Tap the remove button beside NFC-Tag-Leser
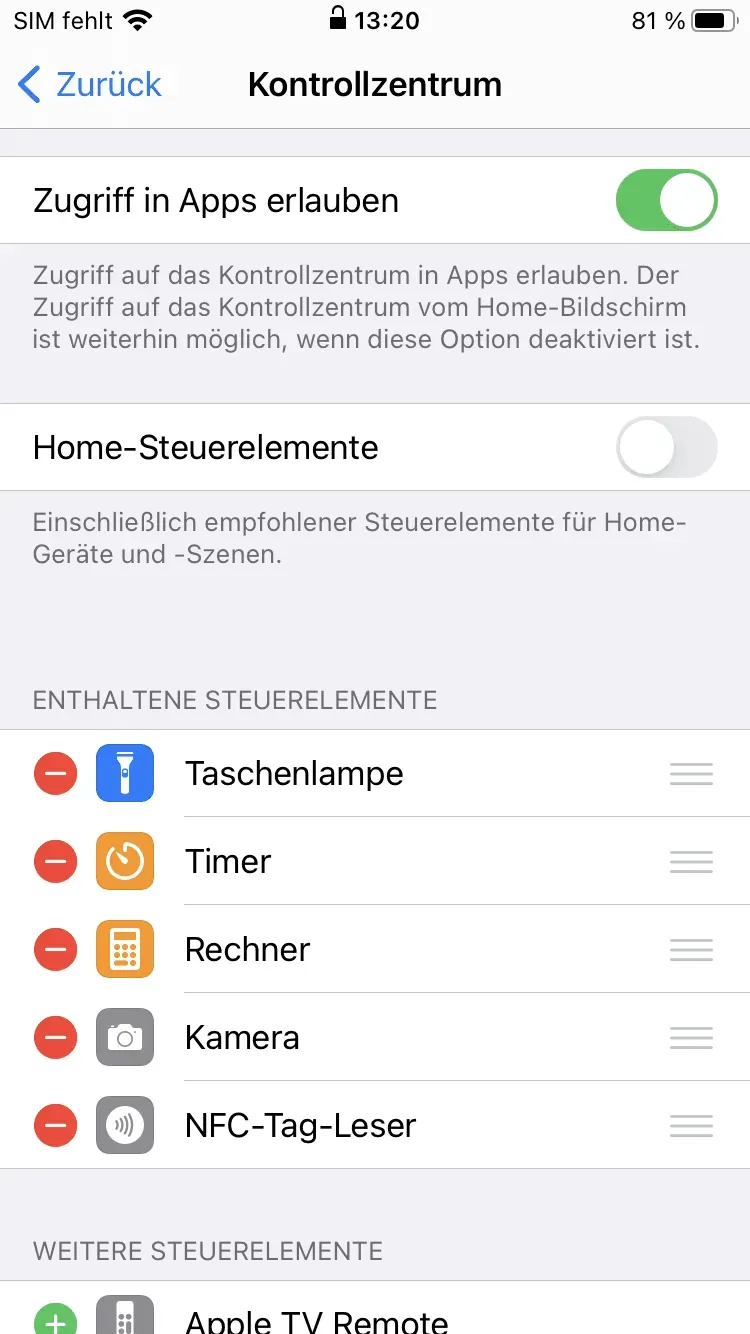Image resolution: width=750 pixels, height=1334 pixels. click(55, 1125)
